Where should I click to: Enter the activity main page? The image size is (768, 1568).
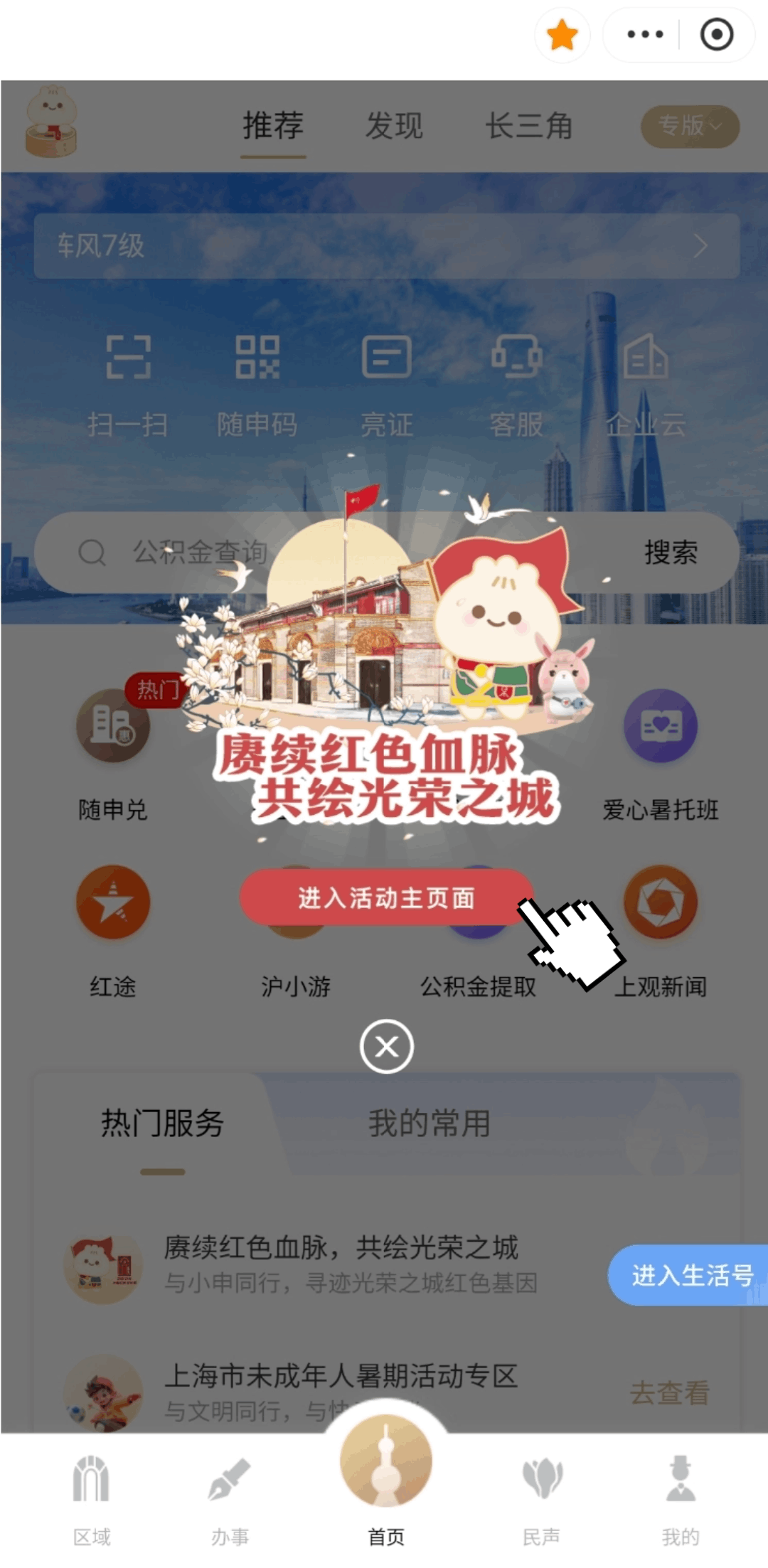tap(386, 897)
